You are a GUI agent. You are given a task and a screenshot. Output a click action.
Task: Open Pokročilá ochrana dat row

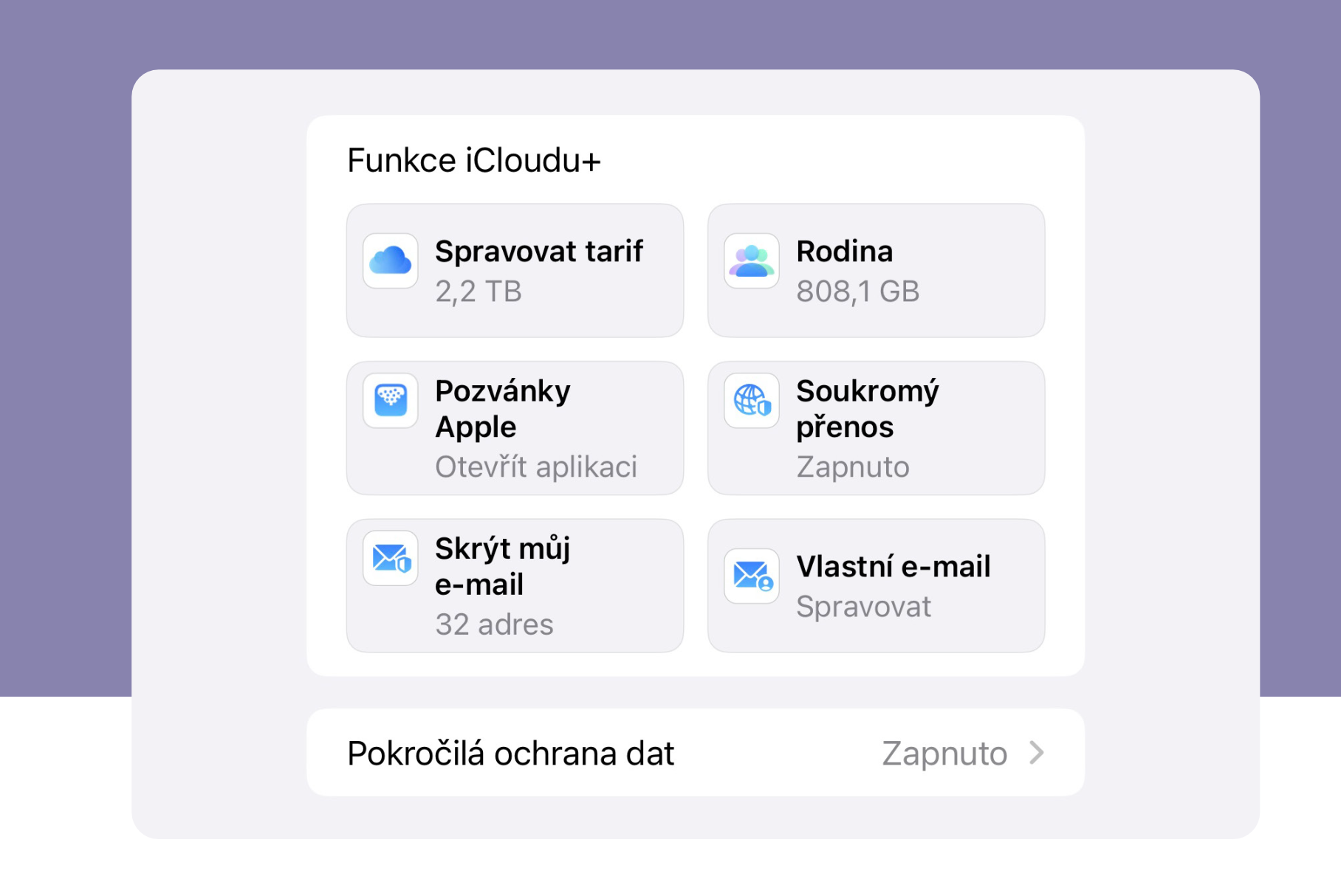tap(695, 753)
